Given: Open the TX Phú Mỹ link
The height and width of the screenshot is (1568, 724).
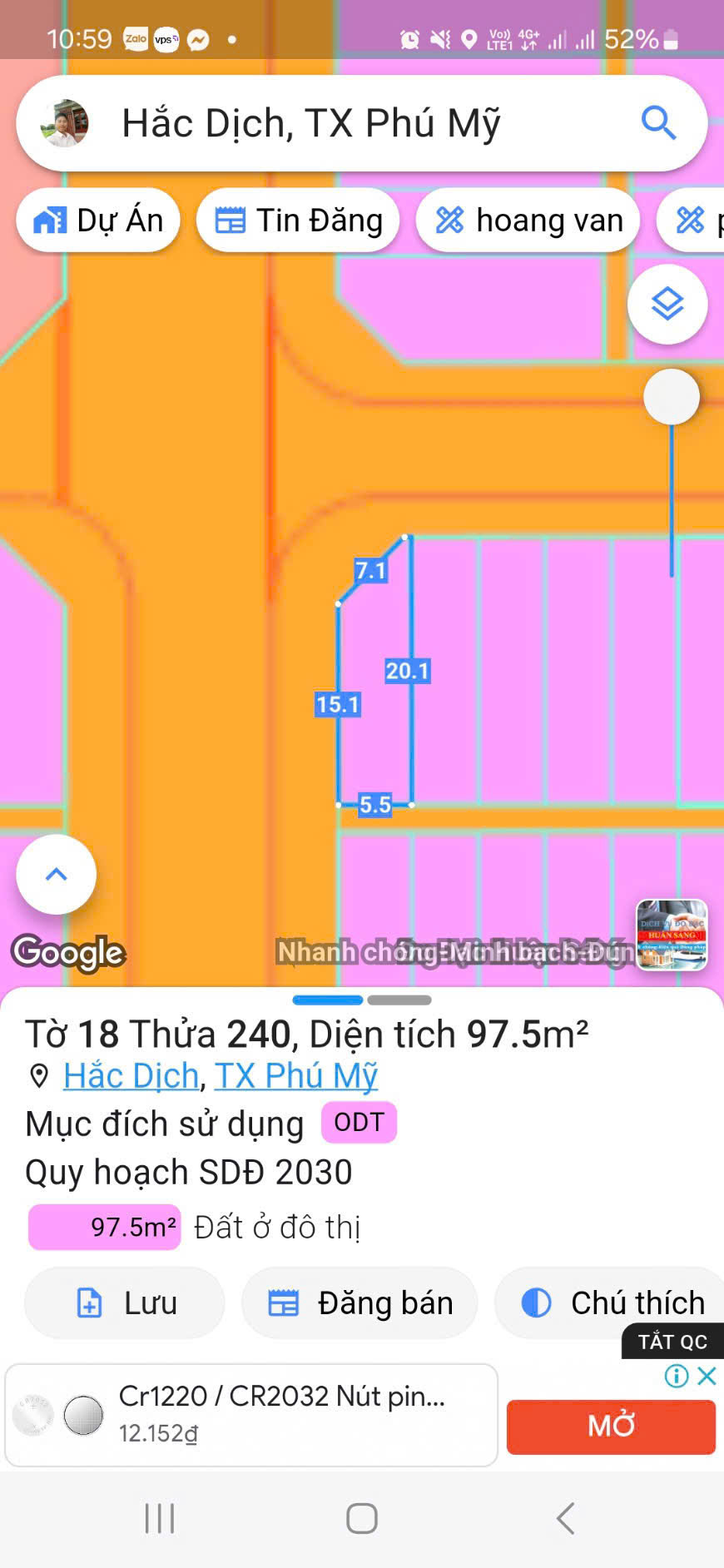Looking at the screenshot, I should [x=296, y=1076].
